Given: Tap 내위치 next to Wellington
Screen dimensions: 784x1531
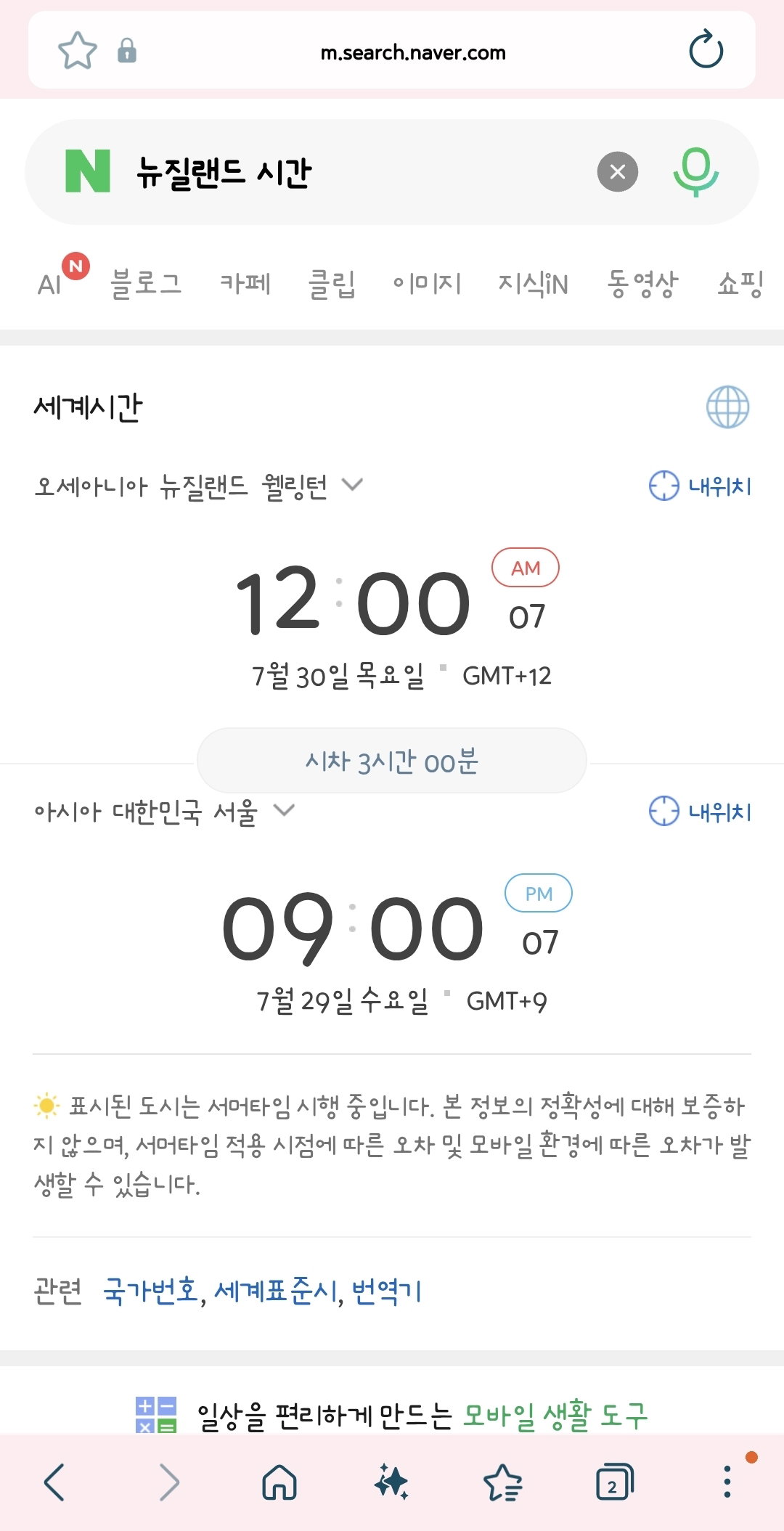Looking at the screenshot, I should (700, 486).
